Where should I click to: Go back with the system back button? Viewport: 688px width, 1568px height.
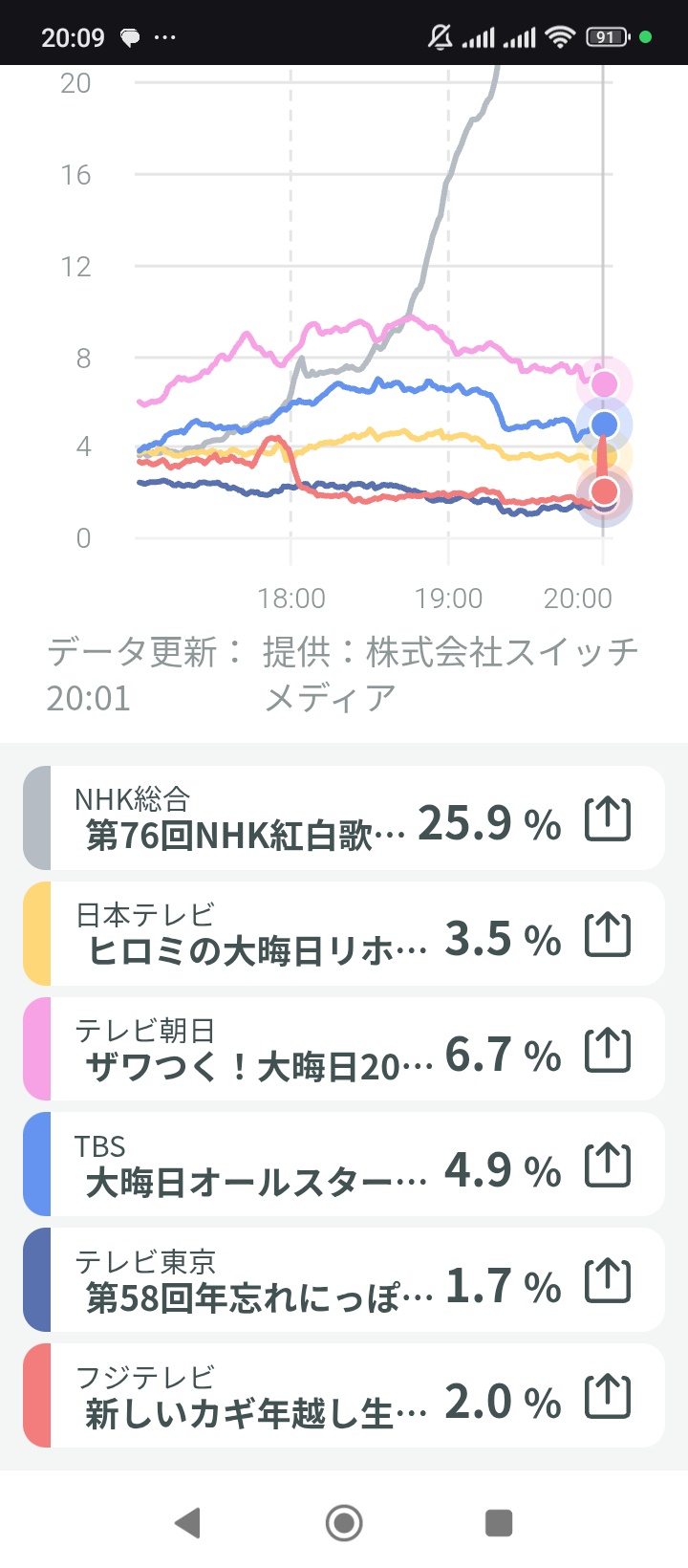[188, 1522]
